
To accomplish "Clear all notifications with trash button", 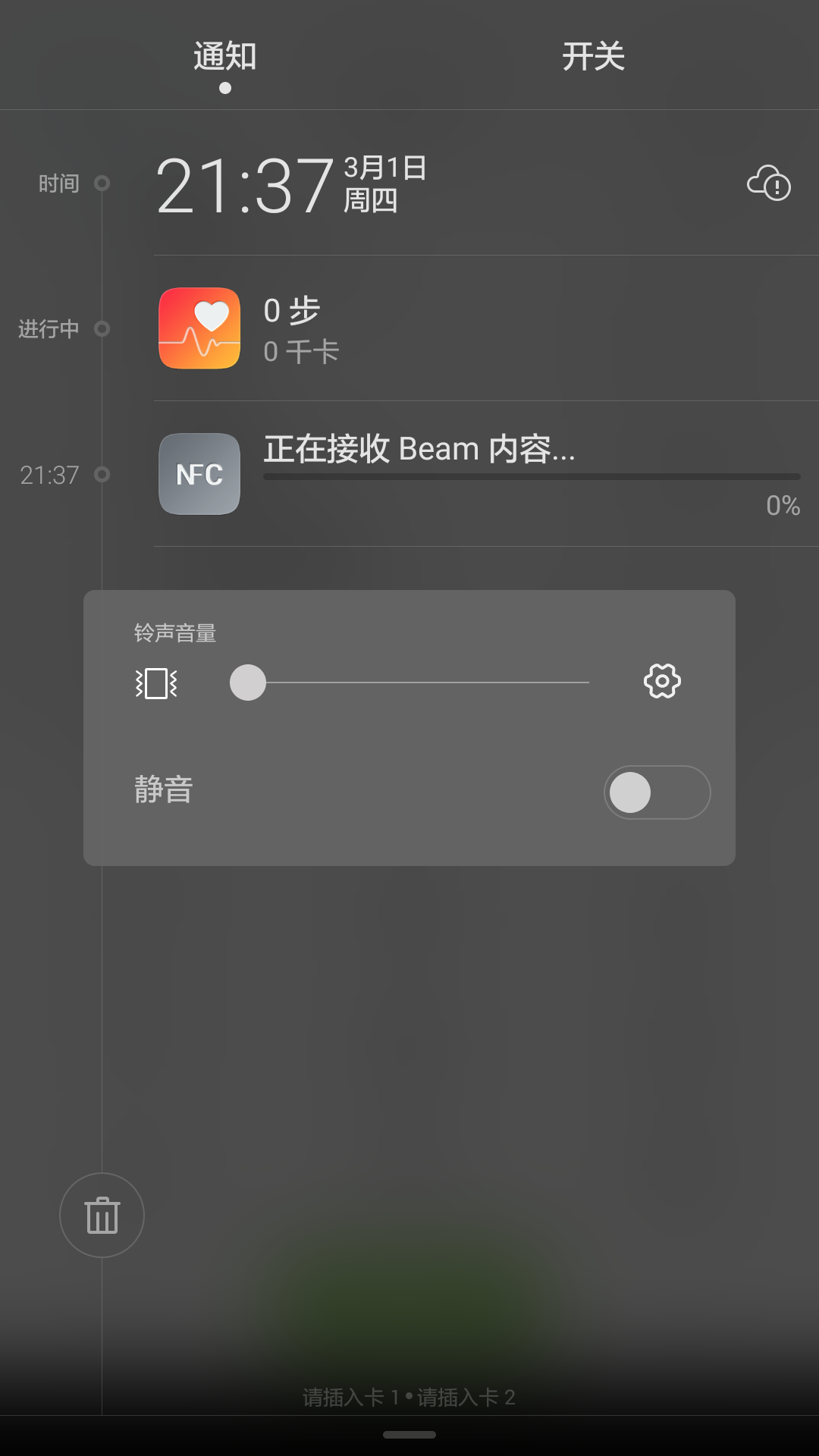I will 102,1216.
